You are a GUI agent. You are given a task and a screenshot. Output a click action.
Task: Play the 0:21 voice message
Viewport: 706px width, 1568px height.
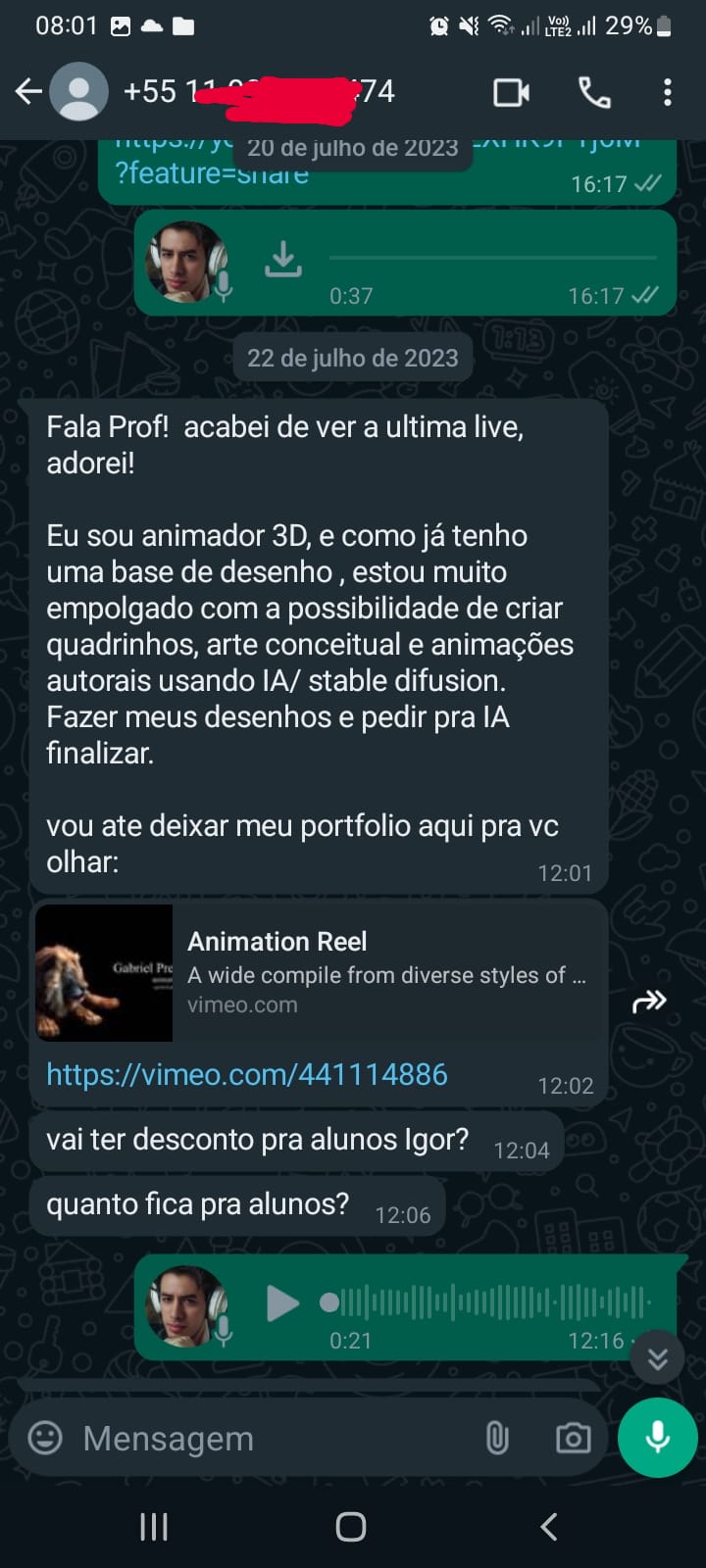tap(282, 1303)
